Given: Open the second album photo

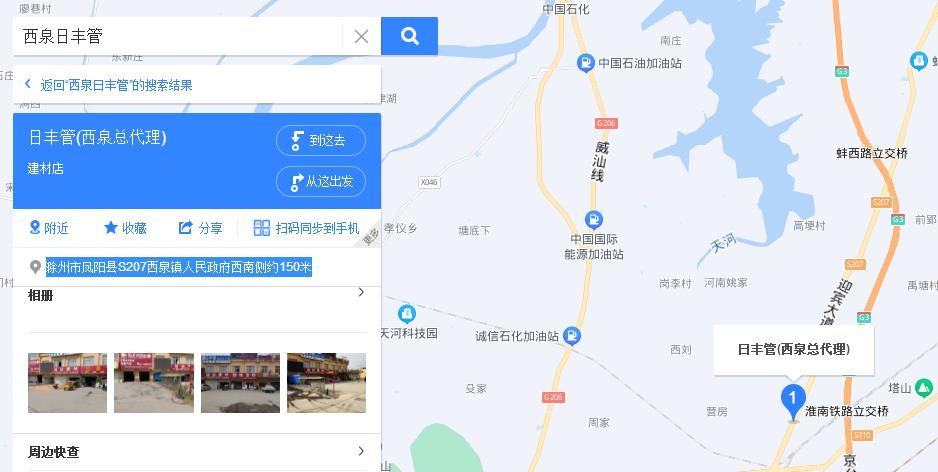Looking at the screenshot, I should pyautogui.click(x=154, y=382).
